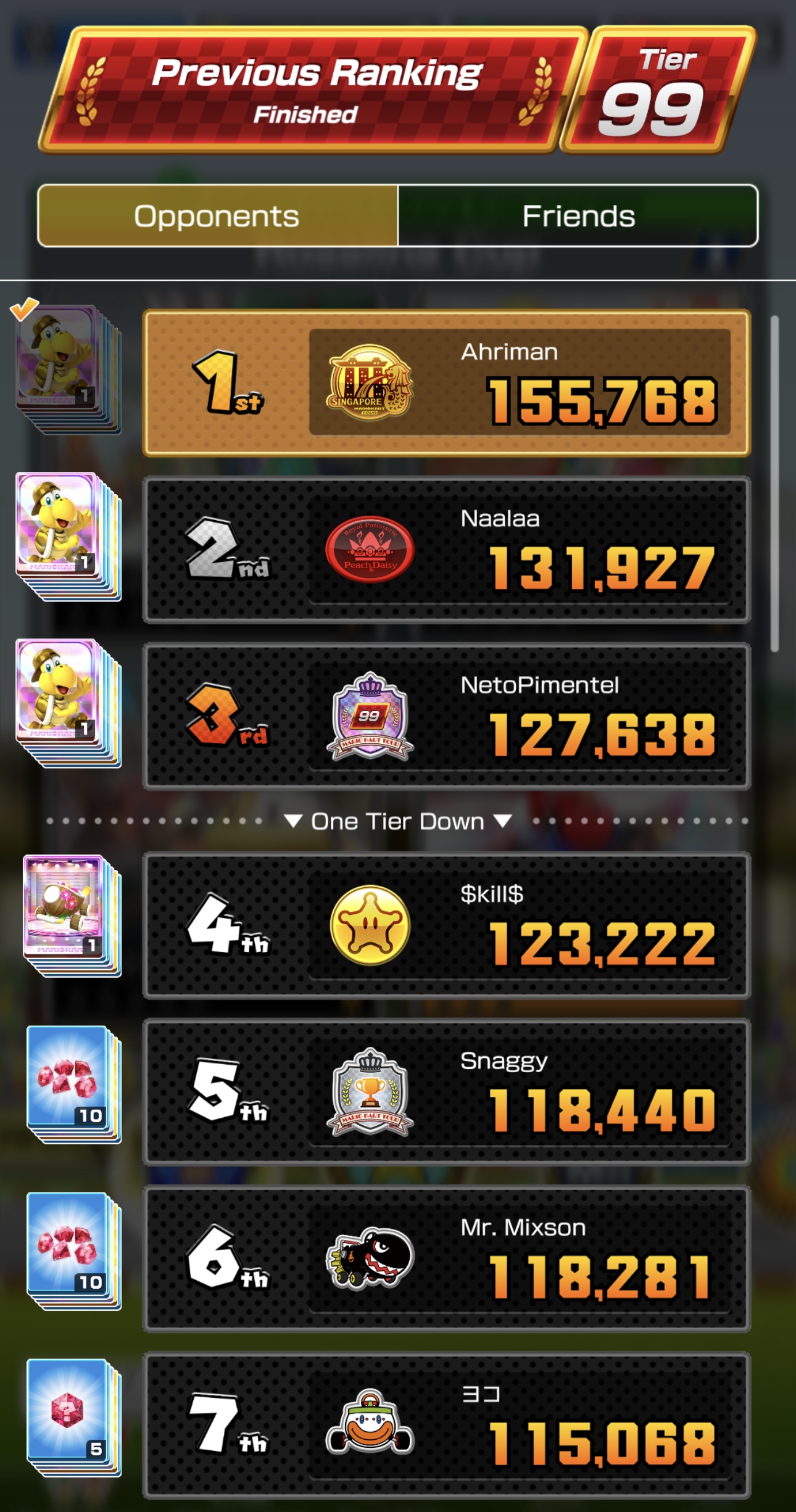The image size is (796, 1512).
Task: Open the seventh place player's row
Action: 447,1425
